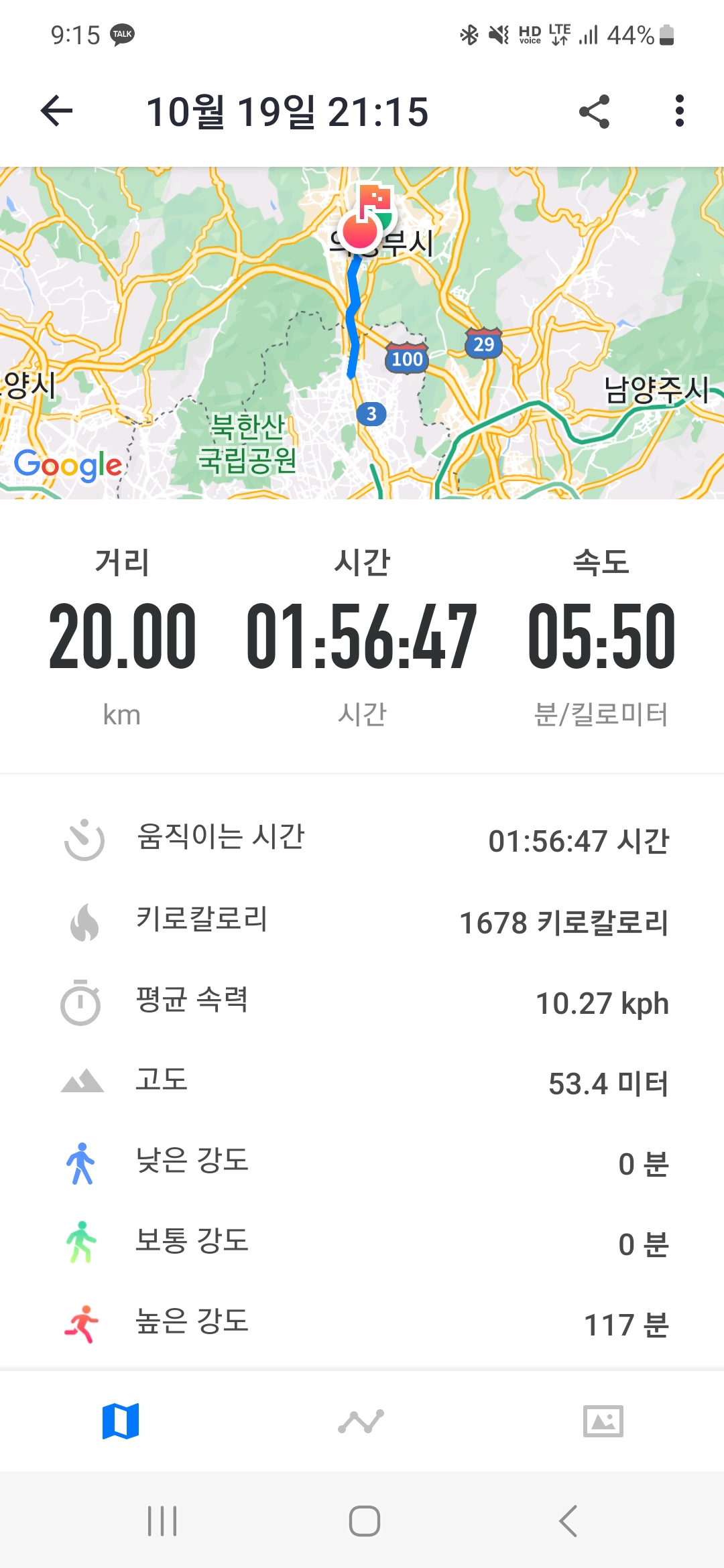Open the three-dot overflow menu
The height and width of the screenshot is (1568, 724).
point(680,111)
